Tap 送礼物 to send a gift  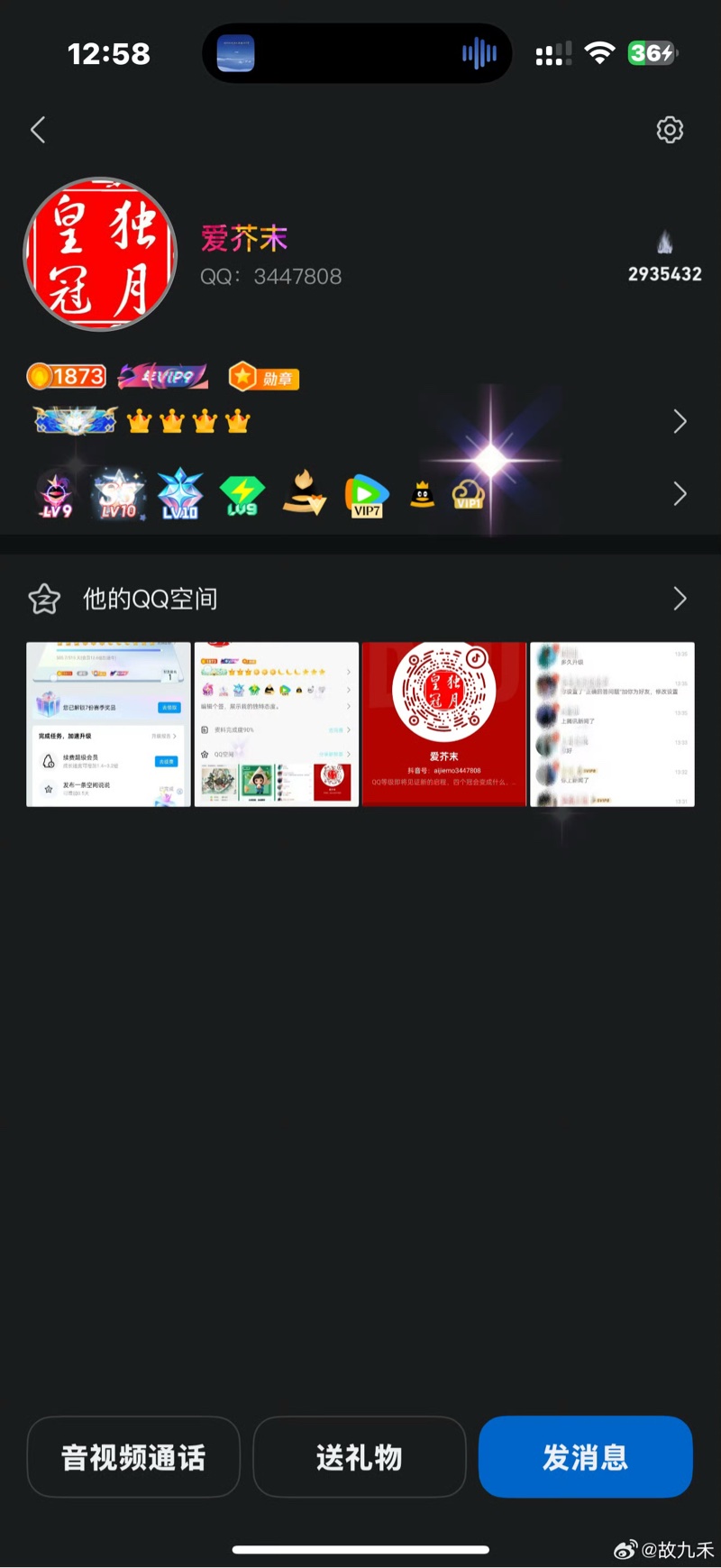(360, 1457)
